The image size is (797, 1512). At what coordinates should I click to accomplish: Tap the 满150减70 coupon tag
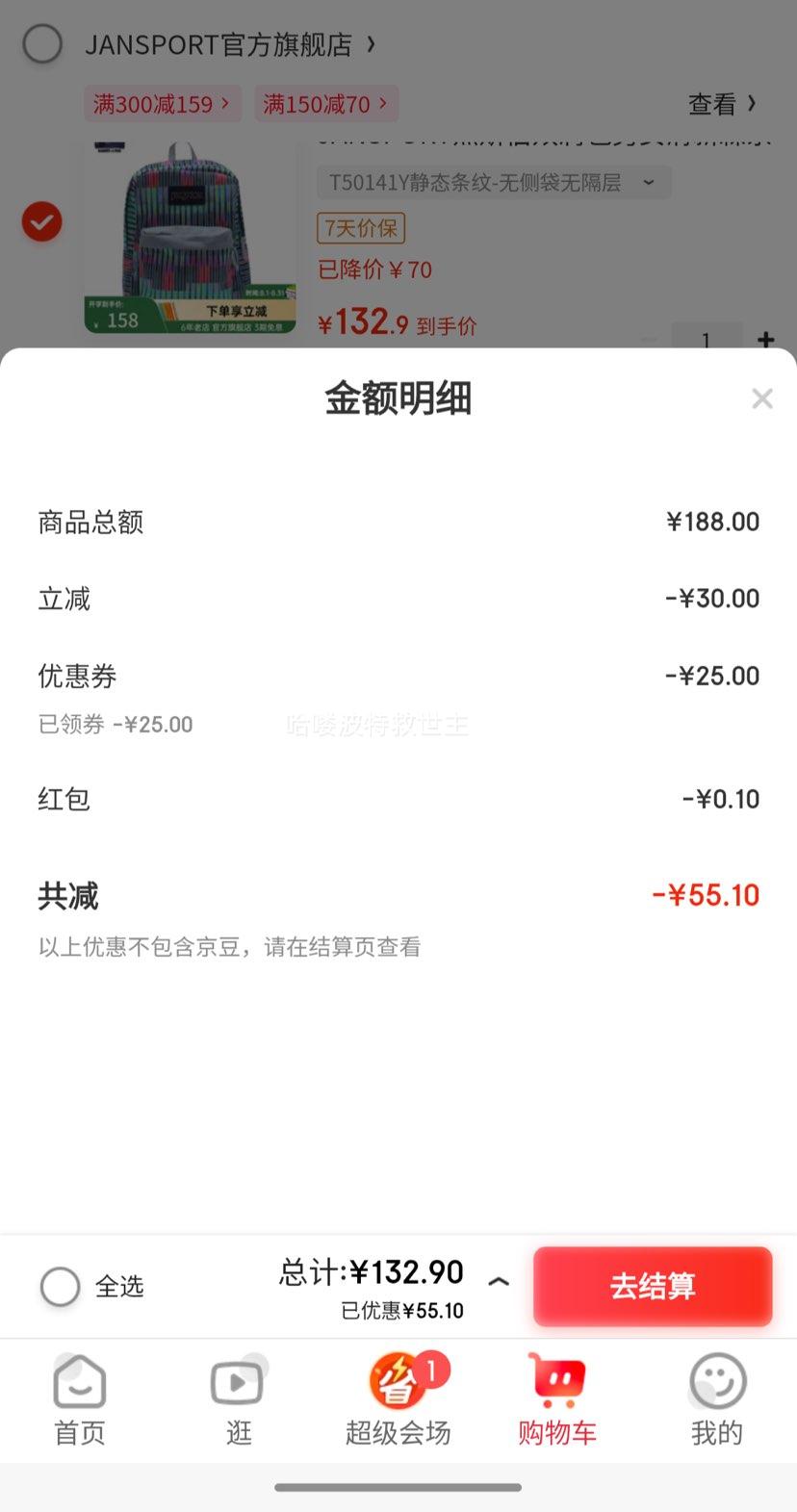click(x=324, y=104)
